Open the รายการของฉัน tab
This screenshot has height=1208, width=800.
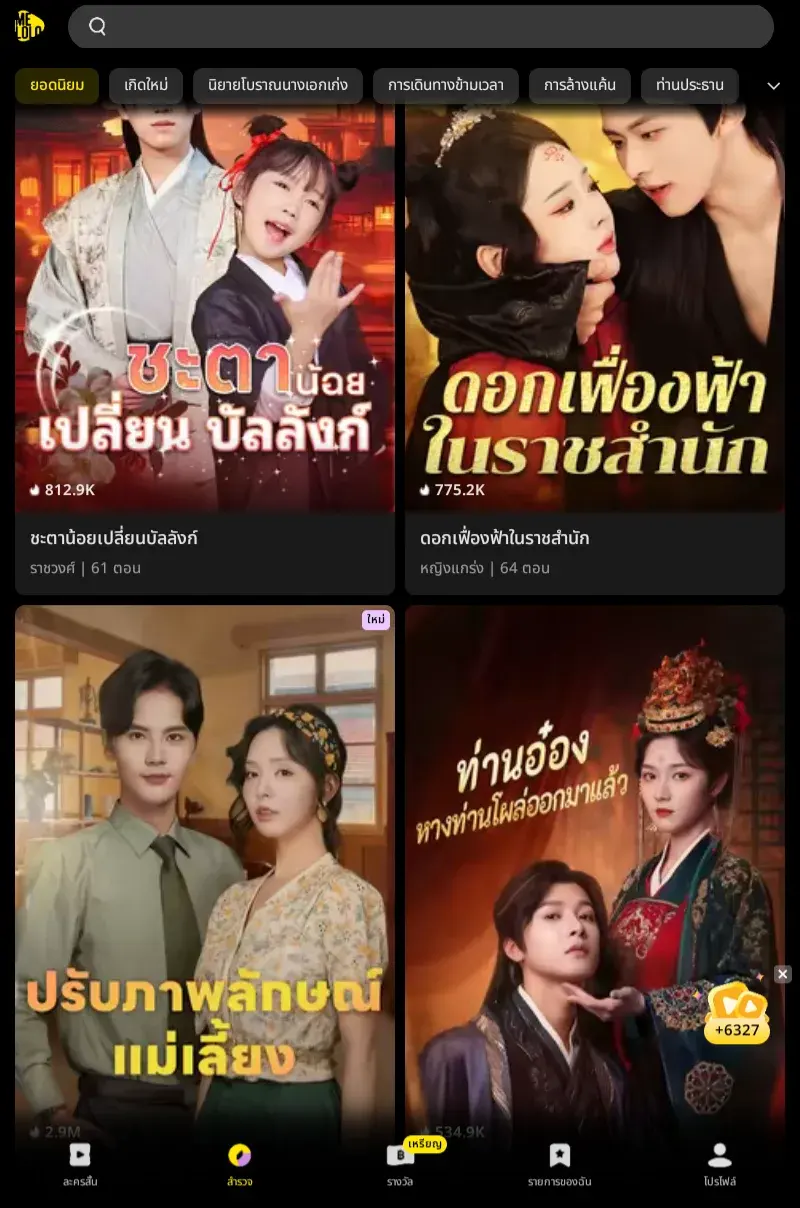pyautogui.click(x=560, y=1165)
